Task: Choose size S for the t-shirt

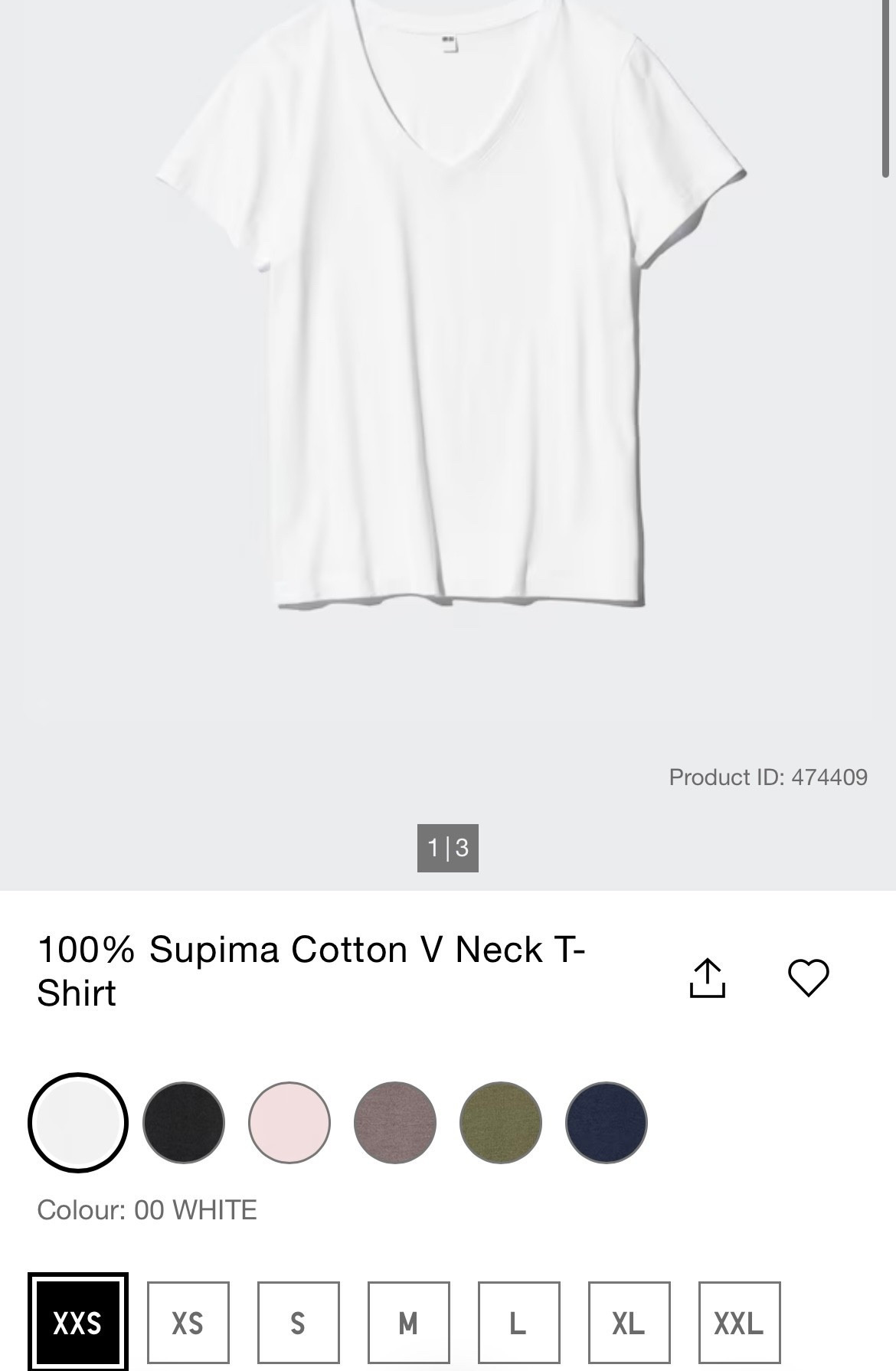Action: point(298,1320)
